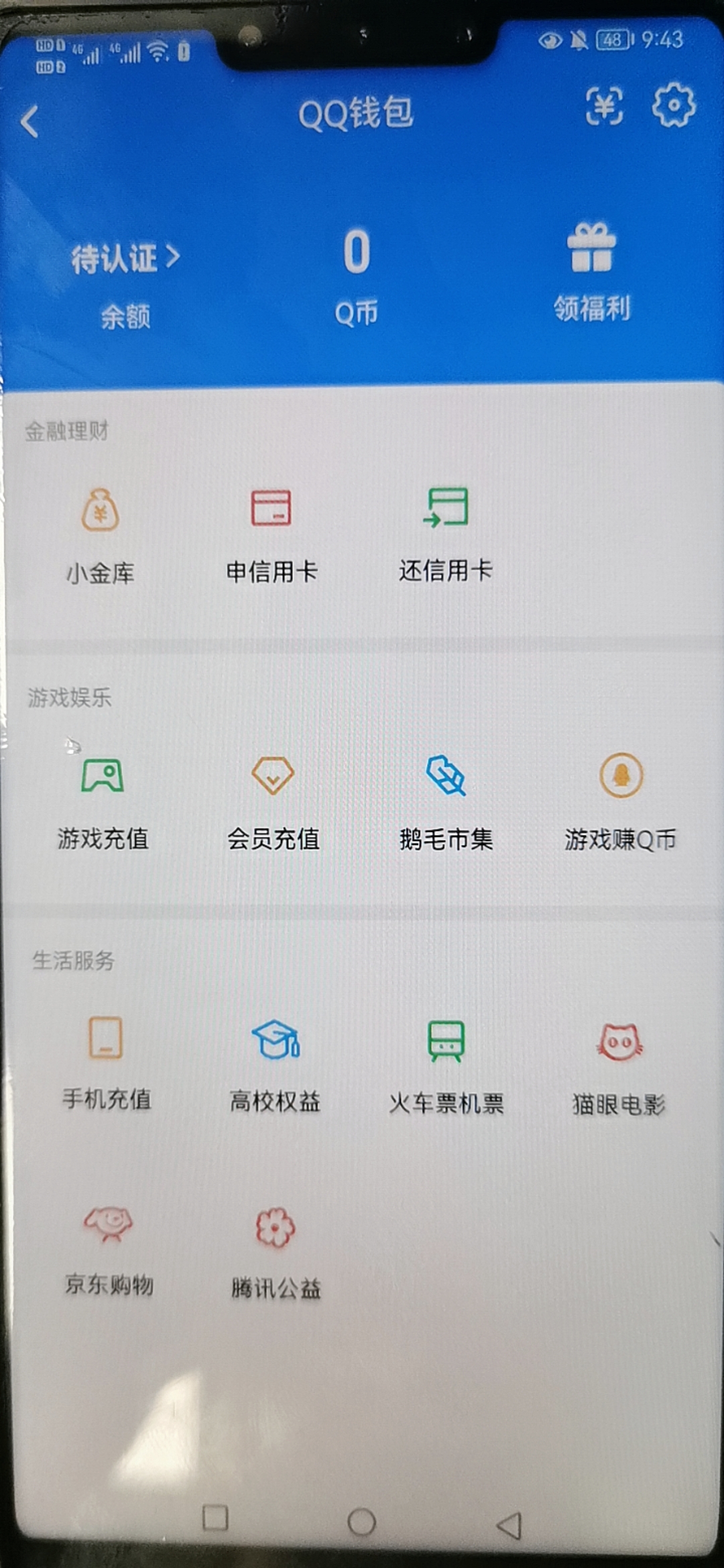Open the payment scan code icon

click(x=604, y=106)
